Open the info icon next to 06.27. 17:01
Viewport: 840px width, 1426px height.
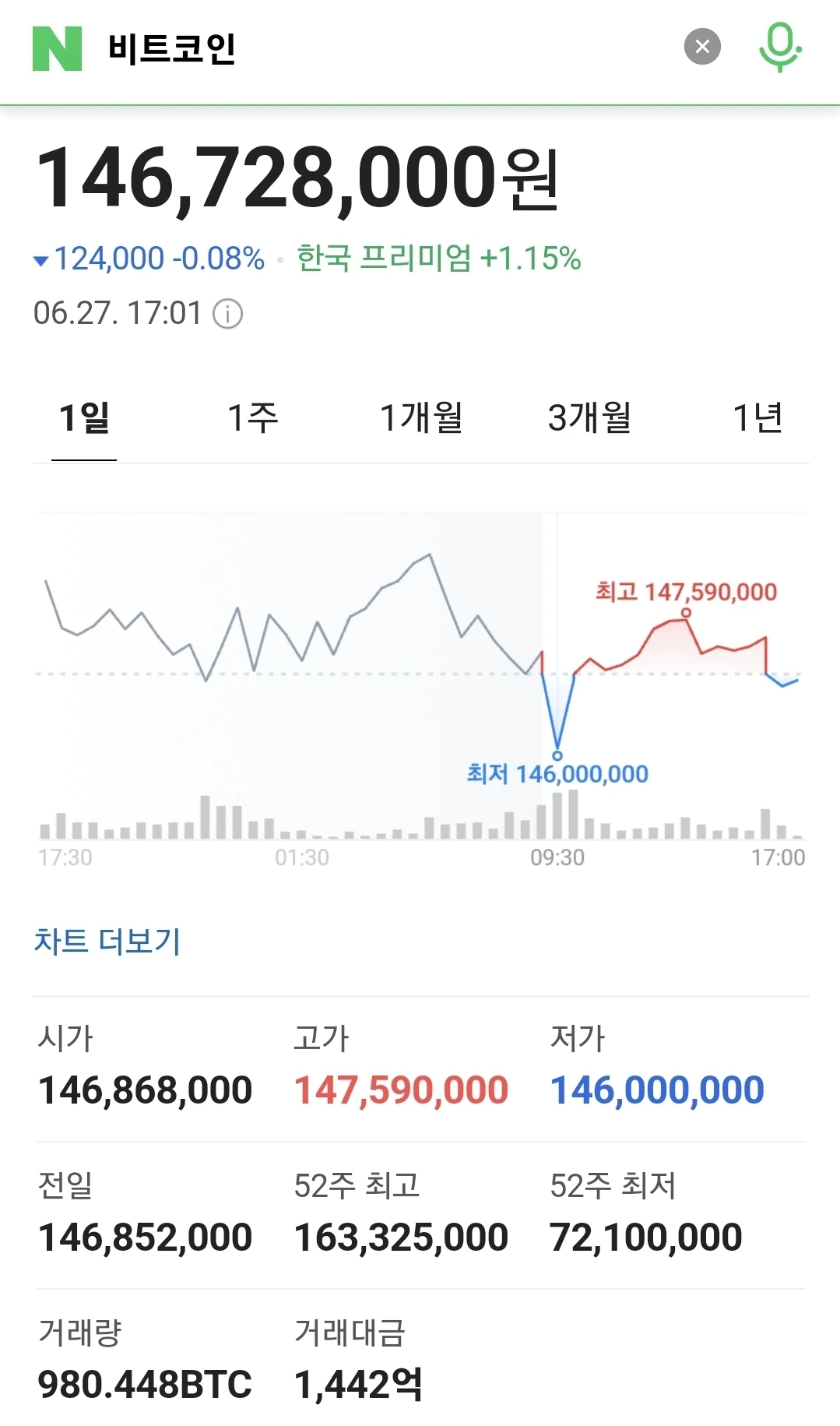228,314
